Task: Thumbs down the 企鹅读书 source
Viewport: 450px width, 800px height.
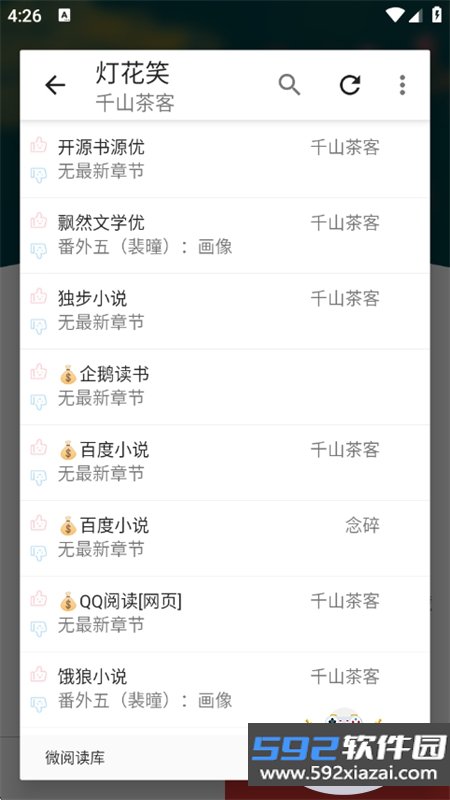Action: (38, 402)
